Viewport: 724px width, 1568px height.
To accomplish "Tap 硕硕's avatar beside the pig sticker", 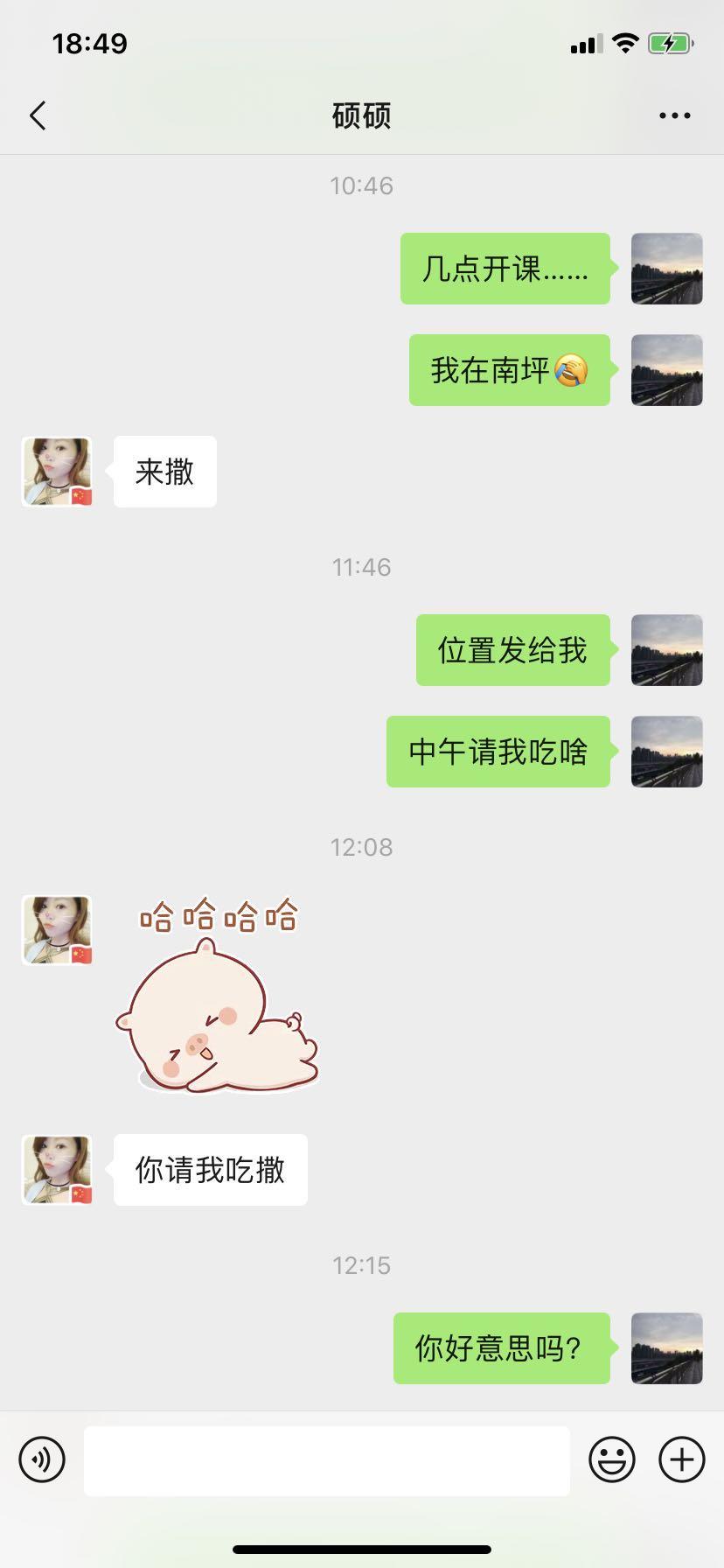I will coord(56,930).
